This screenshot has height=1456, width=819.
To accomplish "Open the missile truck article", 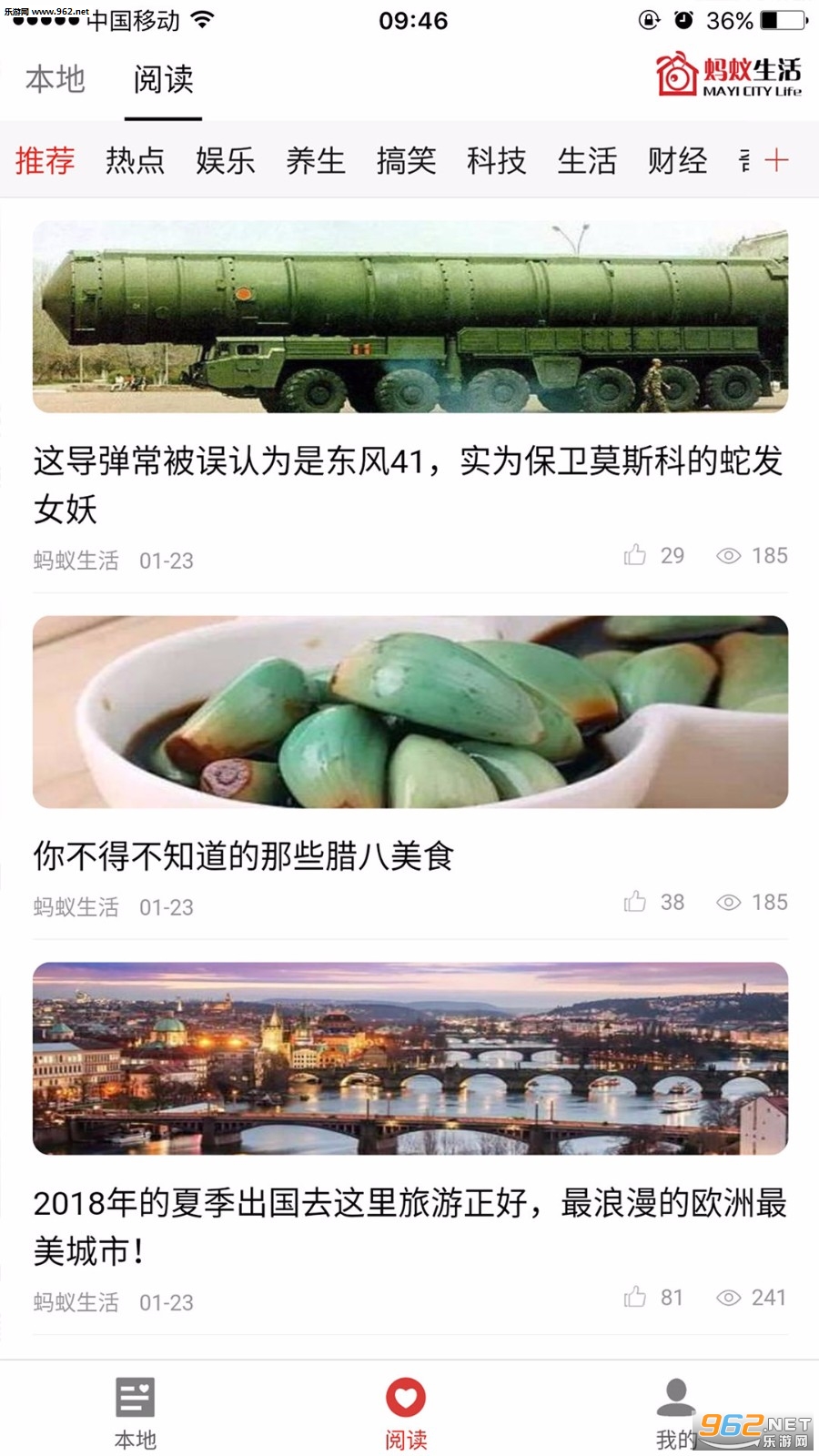I will (409, 318).
